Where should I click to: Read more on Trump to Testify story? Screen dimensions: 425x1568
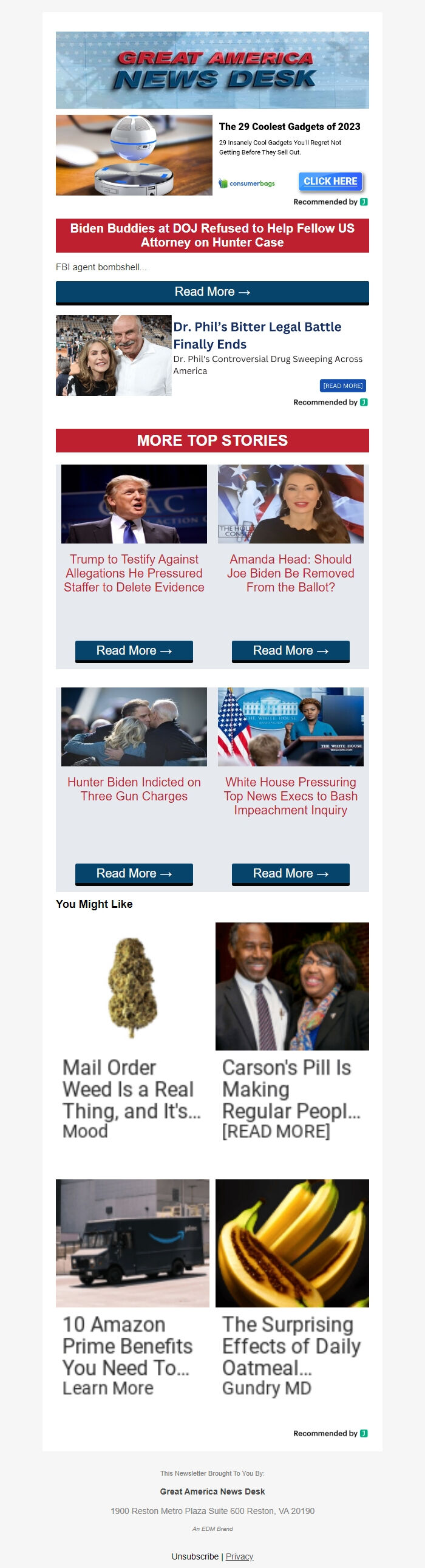[x=134, y=650]
